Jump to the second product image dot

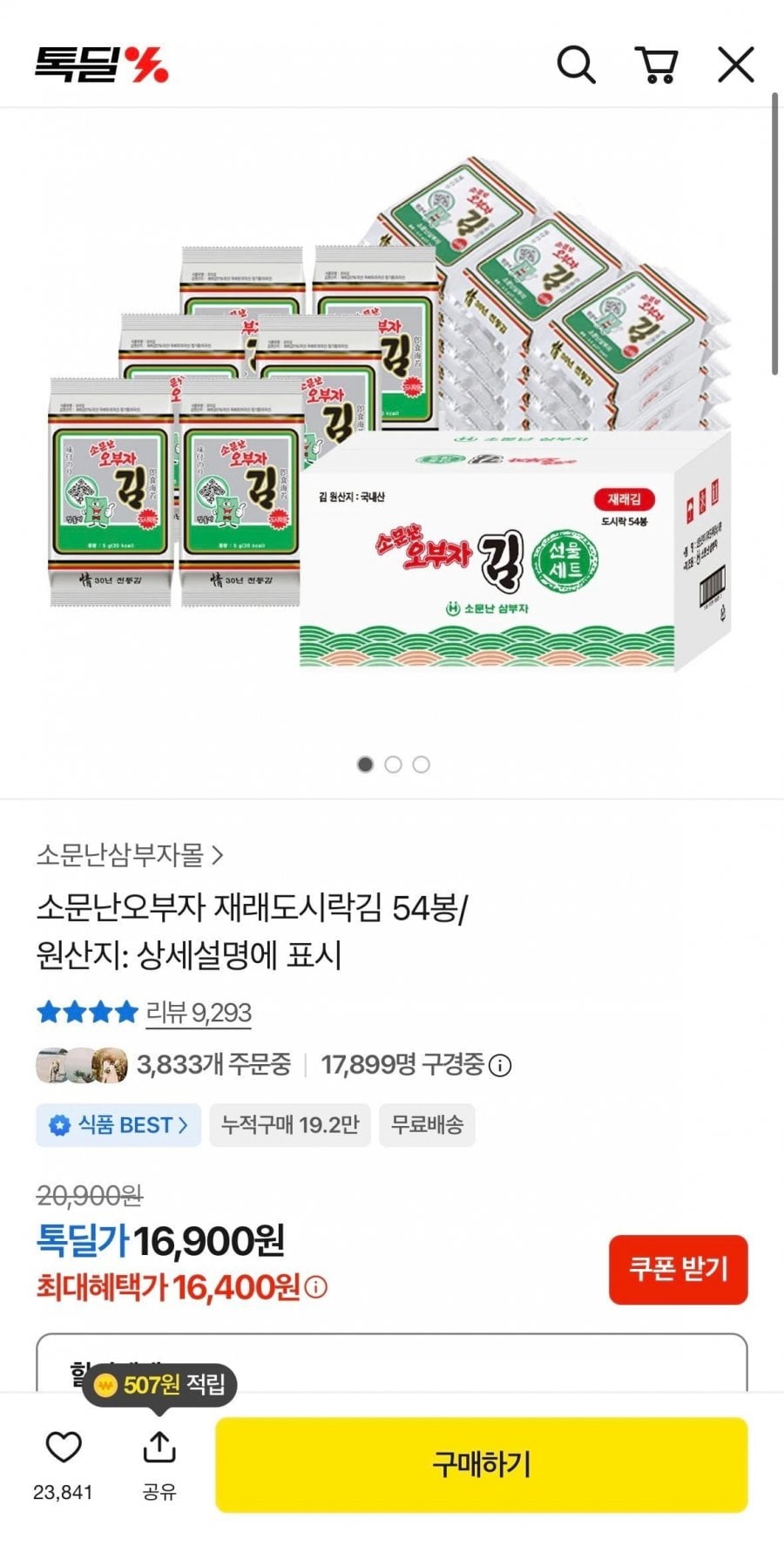[393, 764]
